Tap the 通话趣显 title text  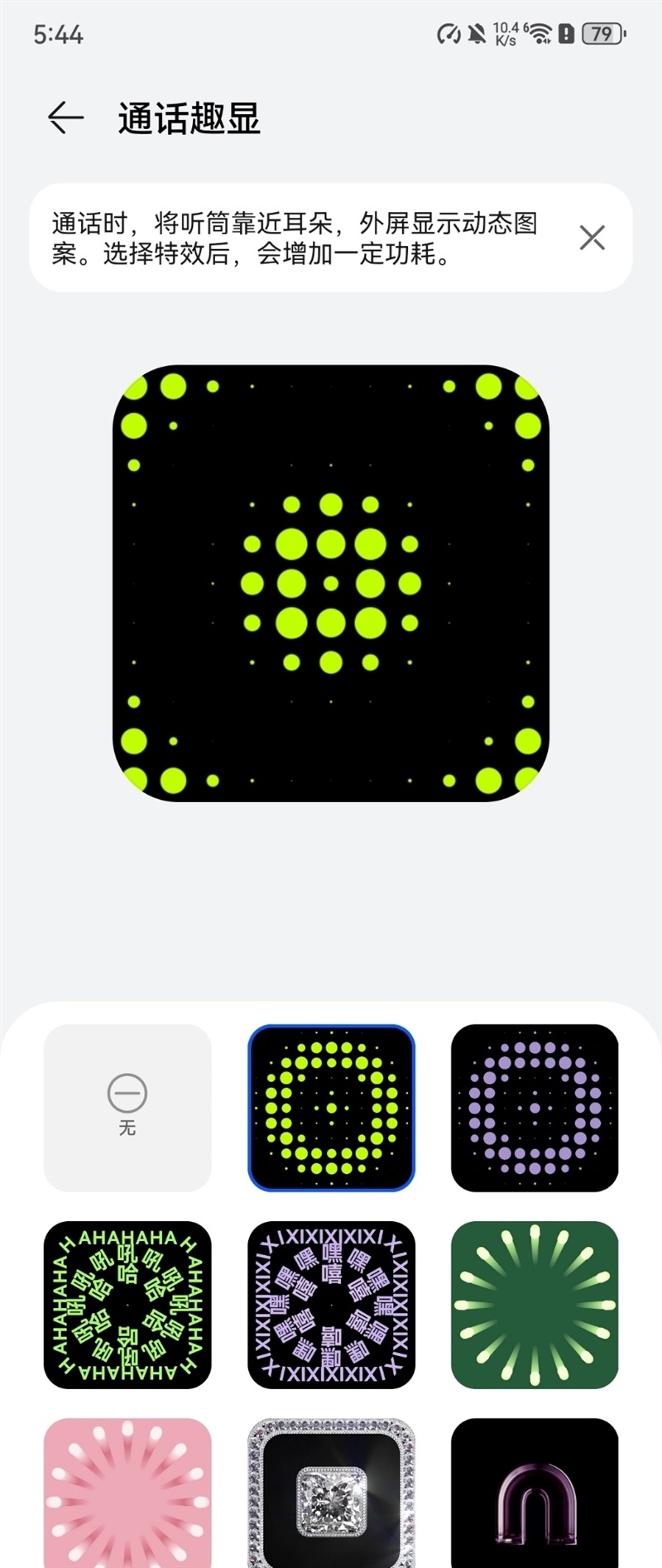click(189, 118)
